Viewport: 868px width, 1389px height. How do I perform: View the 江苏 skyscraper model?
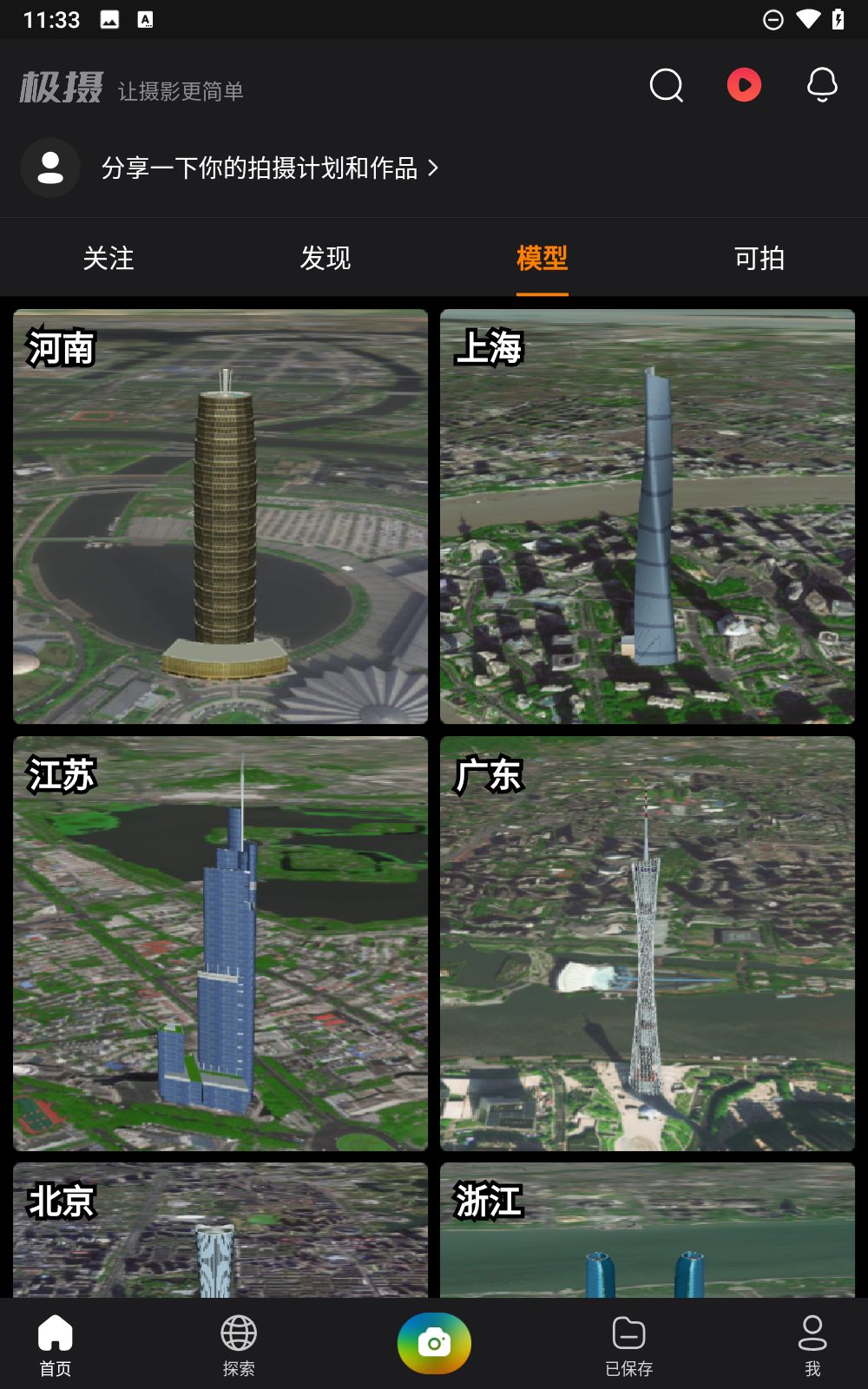coord(220,944)
